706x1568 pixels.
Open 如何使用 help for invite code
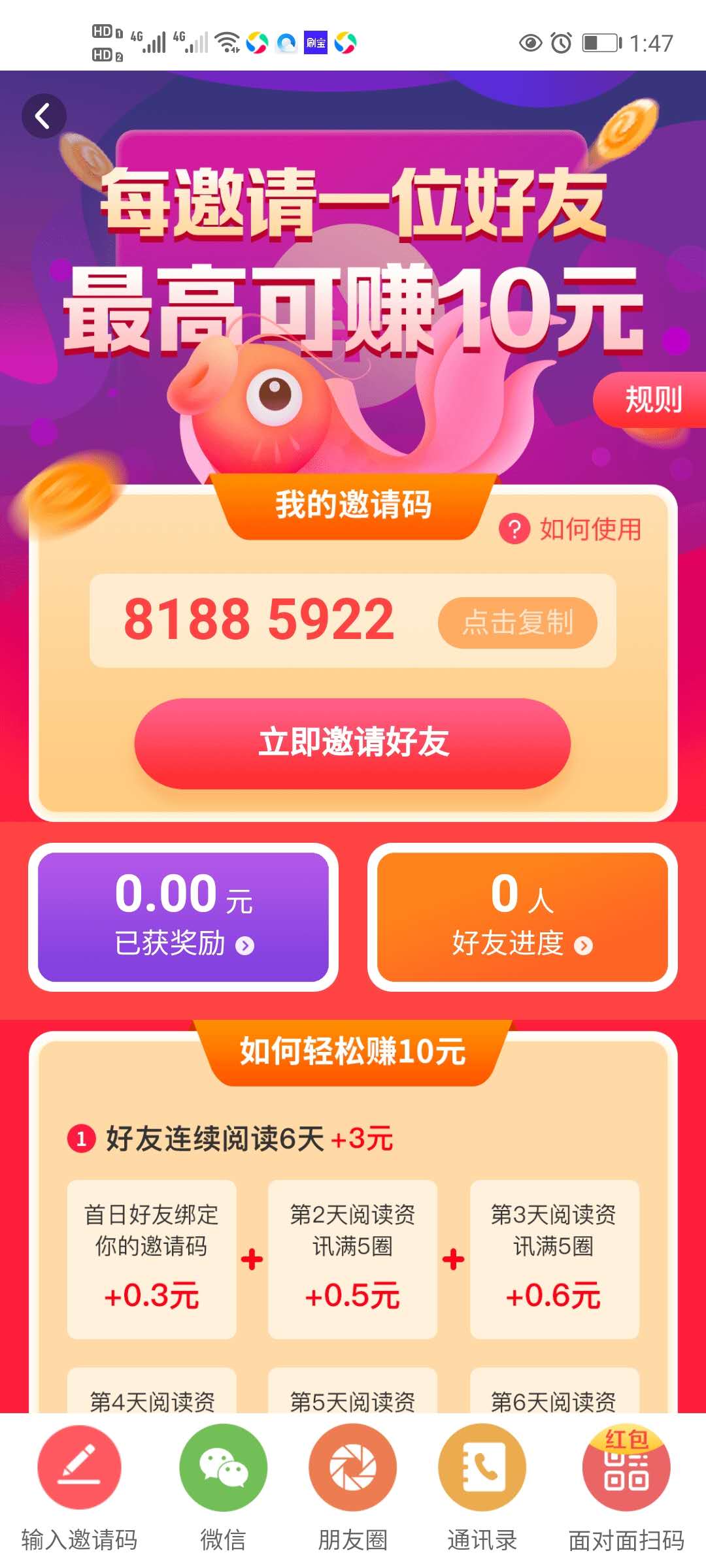(x=571, y=529)
